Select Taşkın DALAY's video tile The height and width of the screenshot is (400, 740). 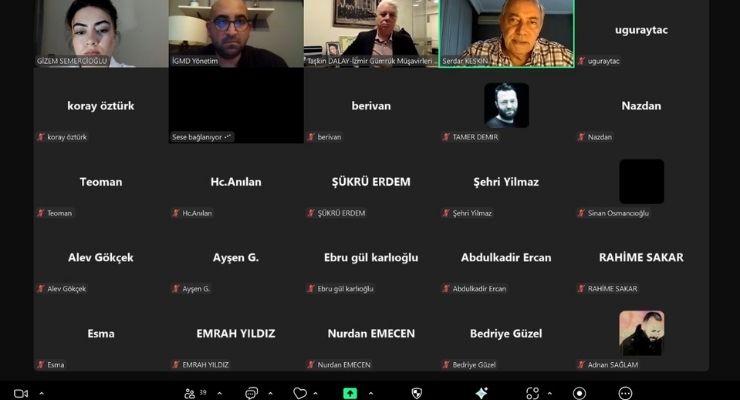pos(371,33)
